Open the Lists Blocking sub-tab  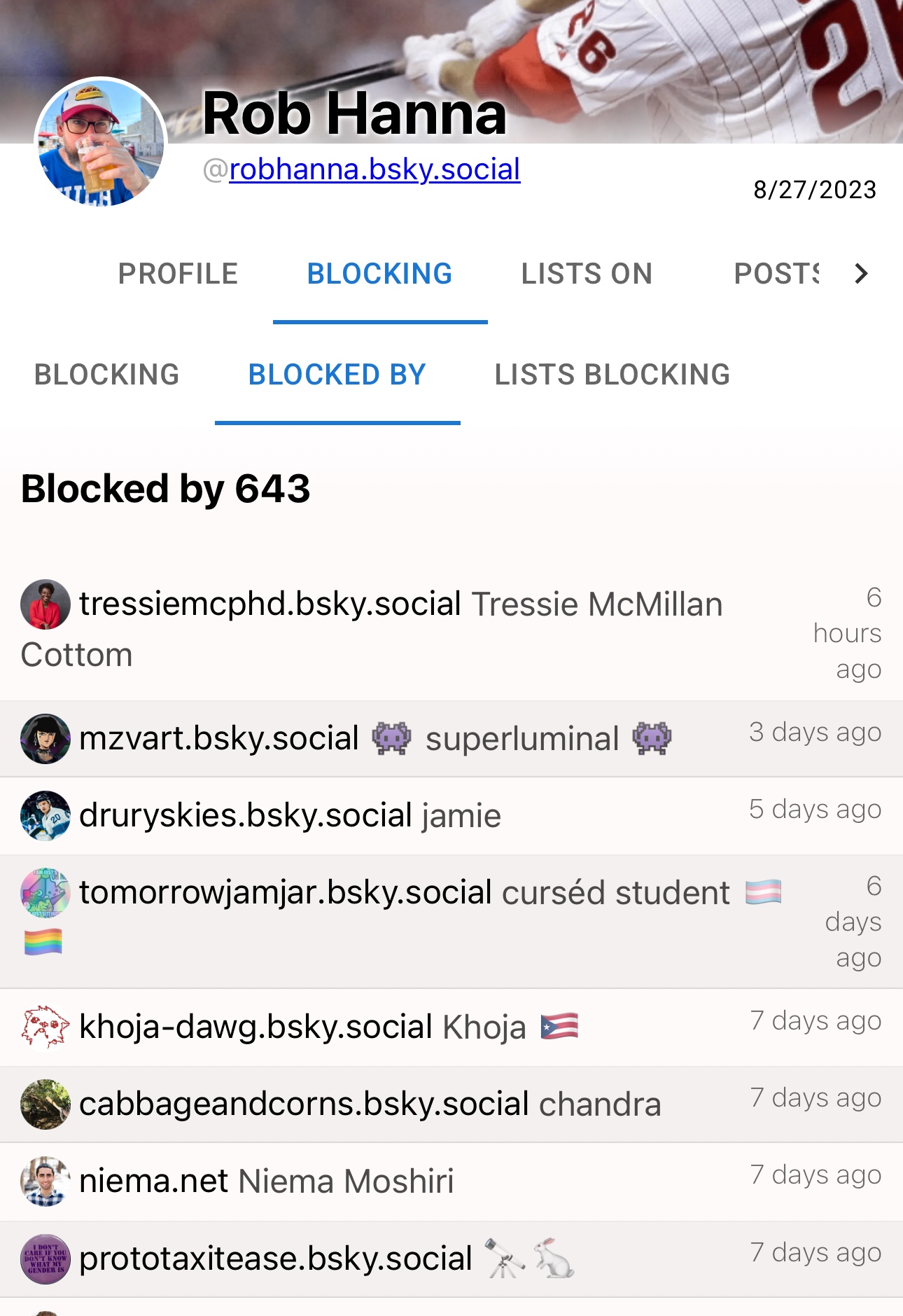tap(612, 375)
